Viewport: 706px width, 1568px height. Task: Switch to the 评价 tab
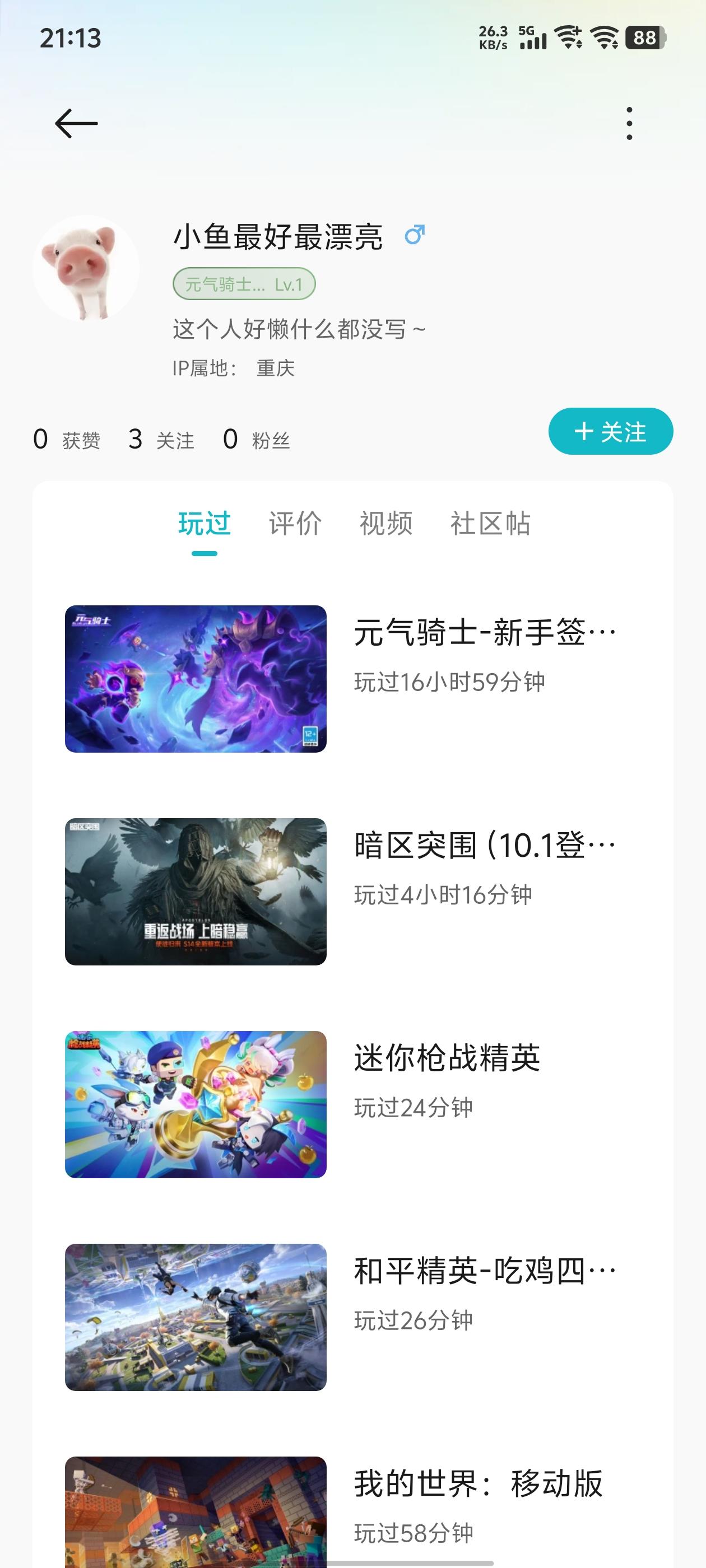coord(295,524)
